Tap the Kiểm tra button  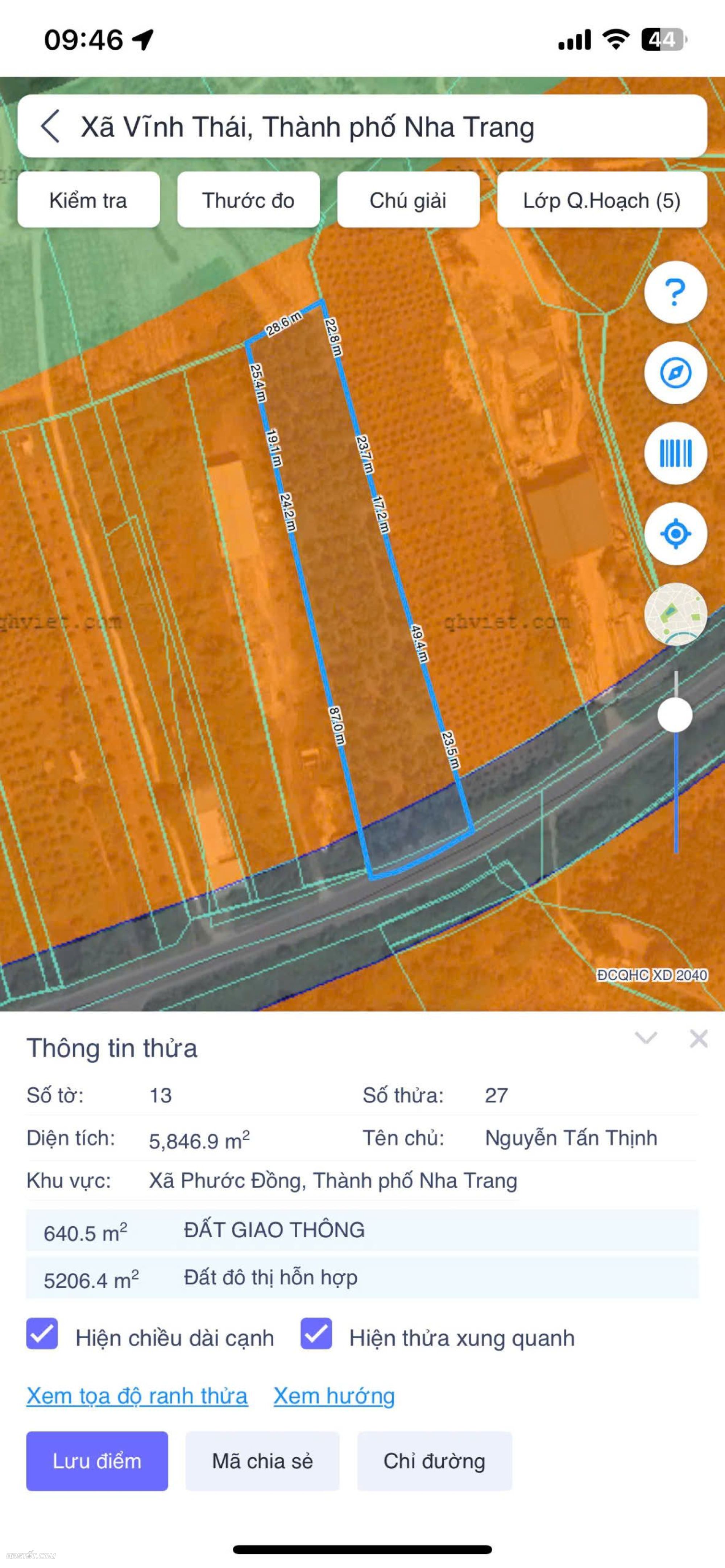click(88, 200)
